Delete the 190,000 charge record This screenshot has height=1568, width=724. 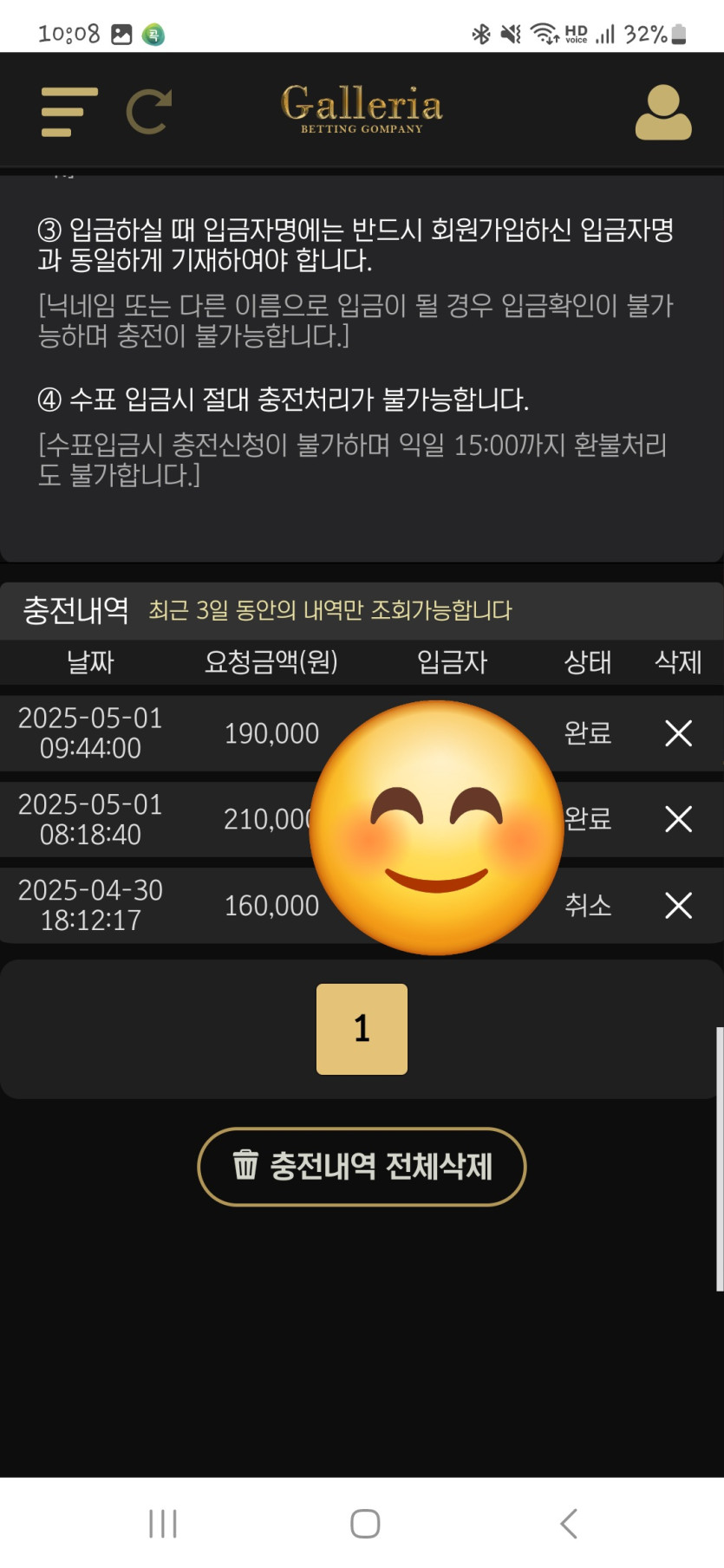click(x=678, y=733)
